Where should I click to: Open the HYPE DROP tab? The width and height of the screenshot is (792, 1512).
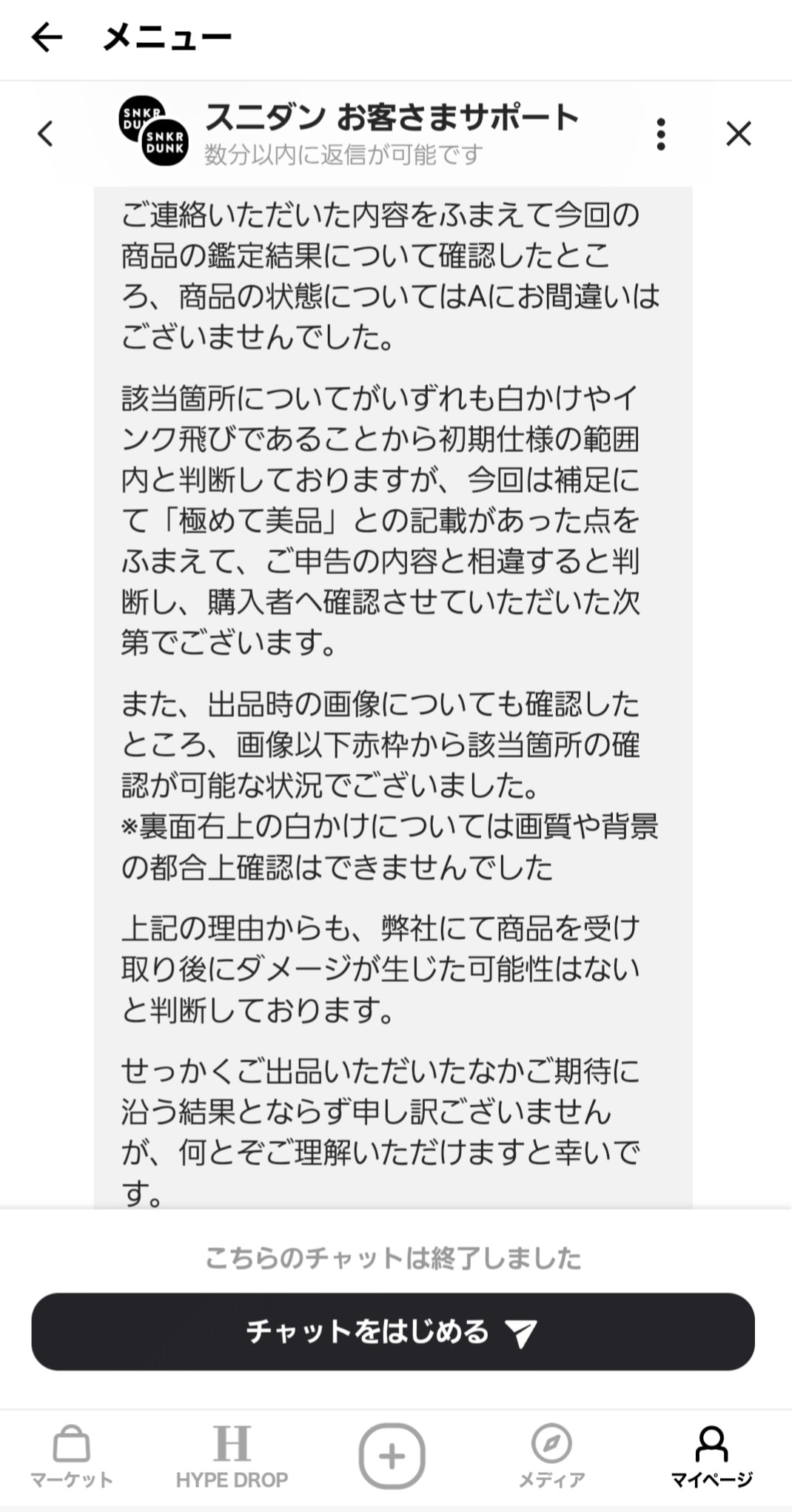232,1456
